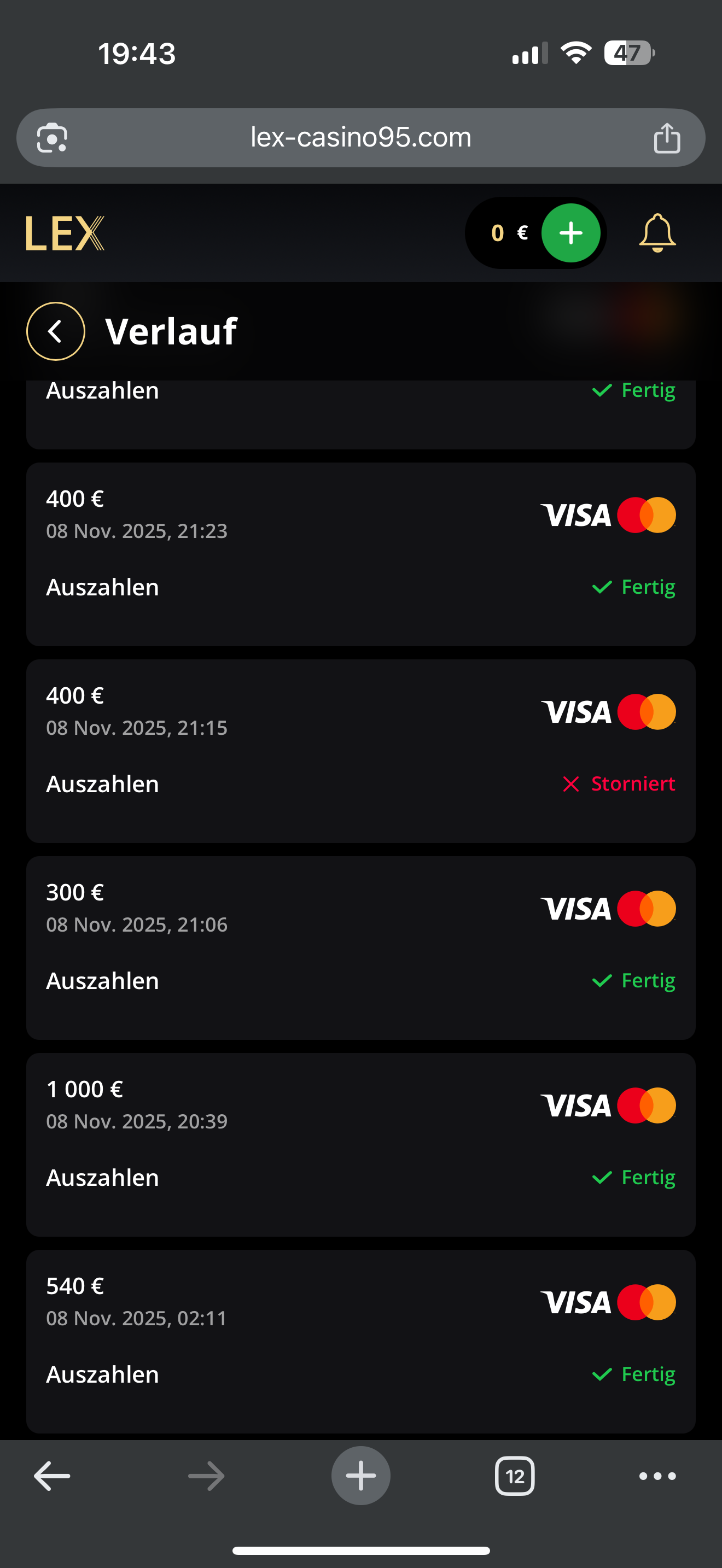Open a new browser tab
This screenshot has height=1568, width=722.
pos(360,1475)
